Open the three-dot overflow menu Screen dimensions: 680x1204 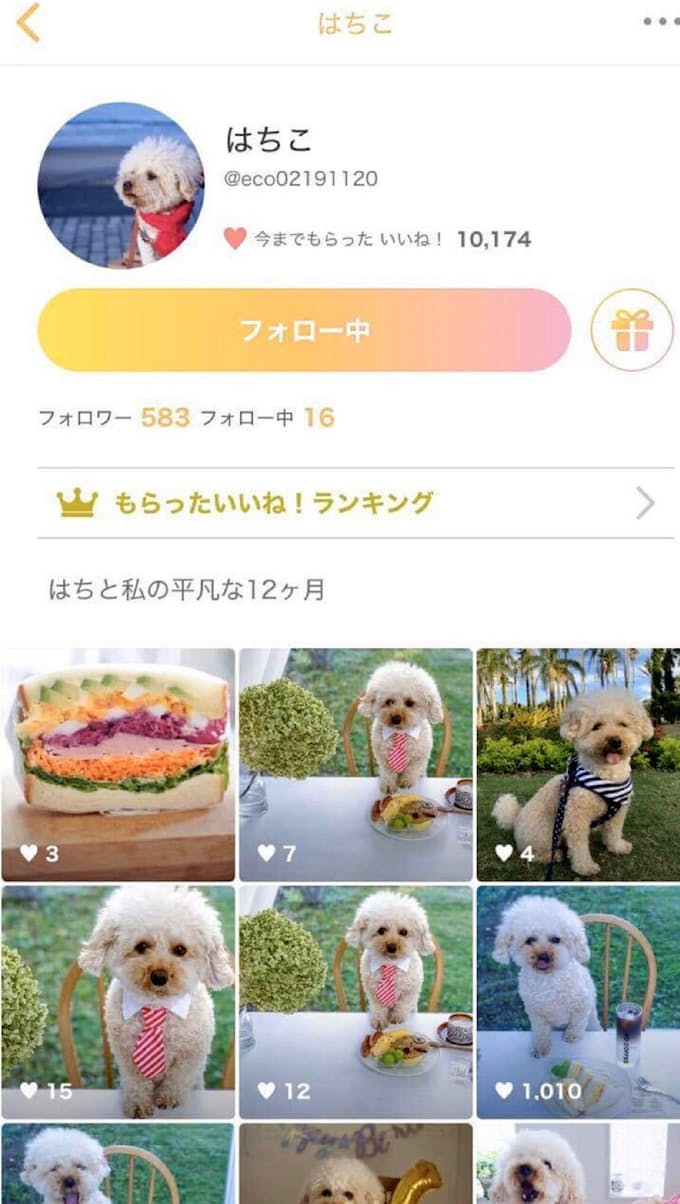point(660,22)
